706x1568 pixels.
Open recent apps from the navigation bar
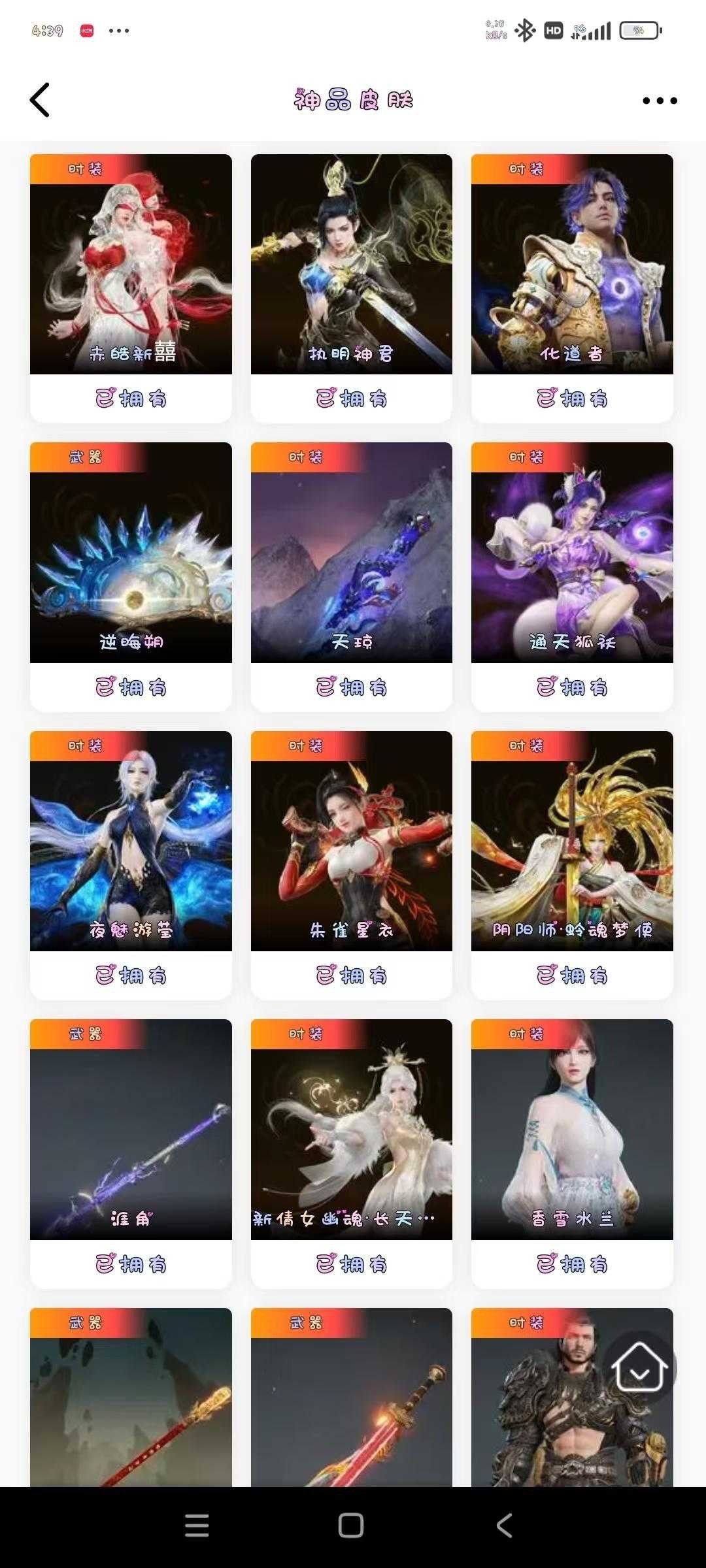click(x=197, y=1526)
